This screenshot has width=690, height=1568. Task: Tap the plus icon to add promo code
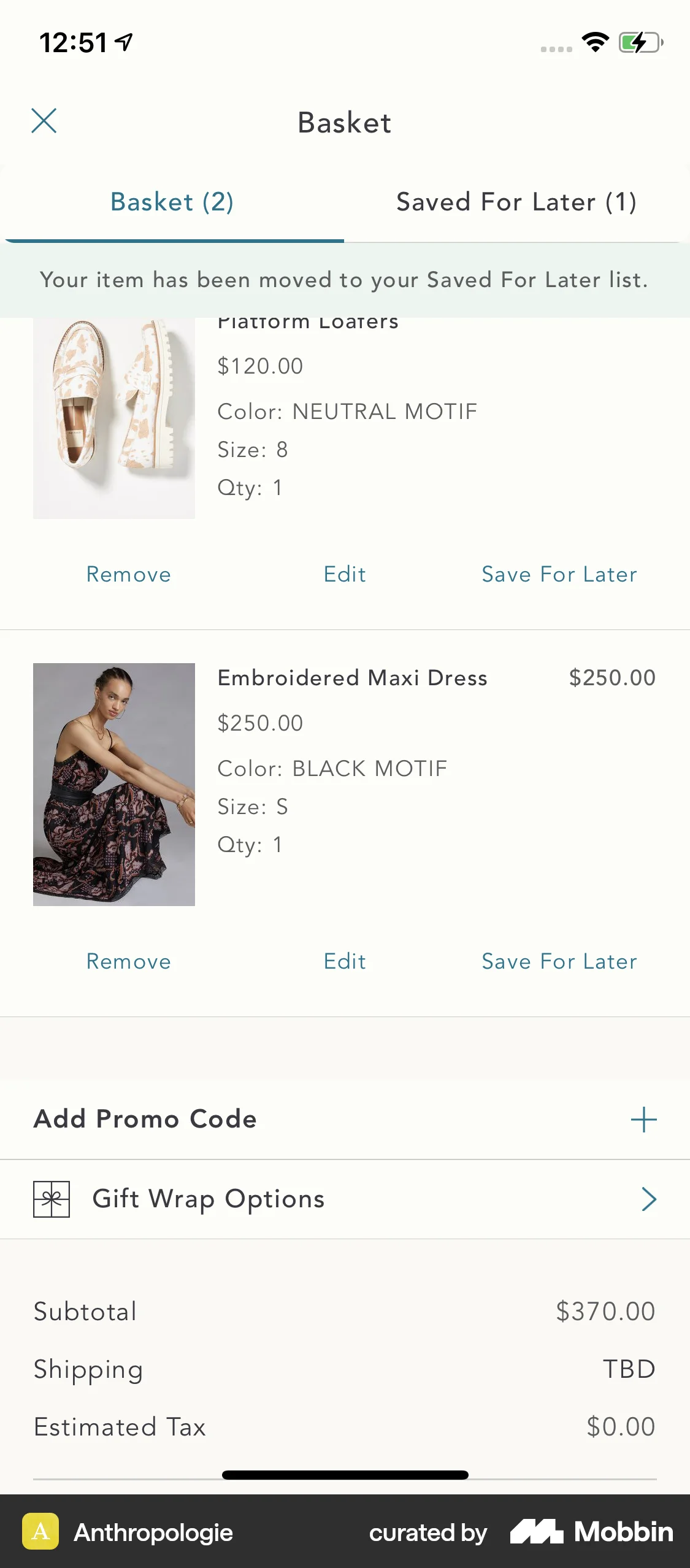click(643, 1118)
